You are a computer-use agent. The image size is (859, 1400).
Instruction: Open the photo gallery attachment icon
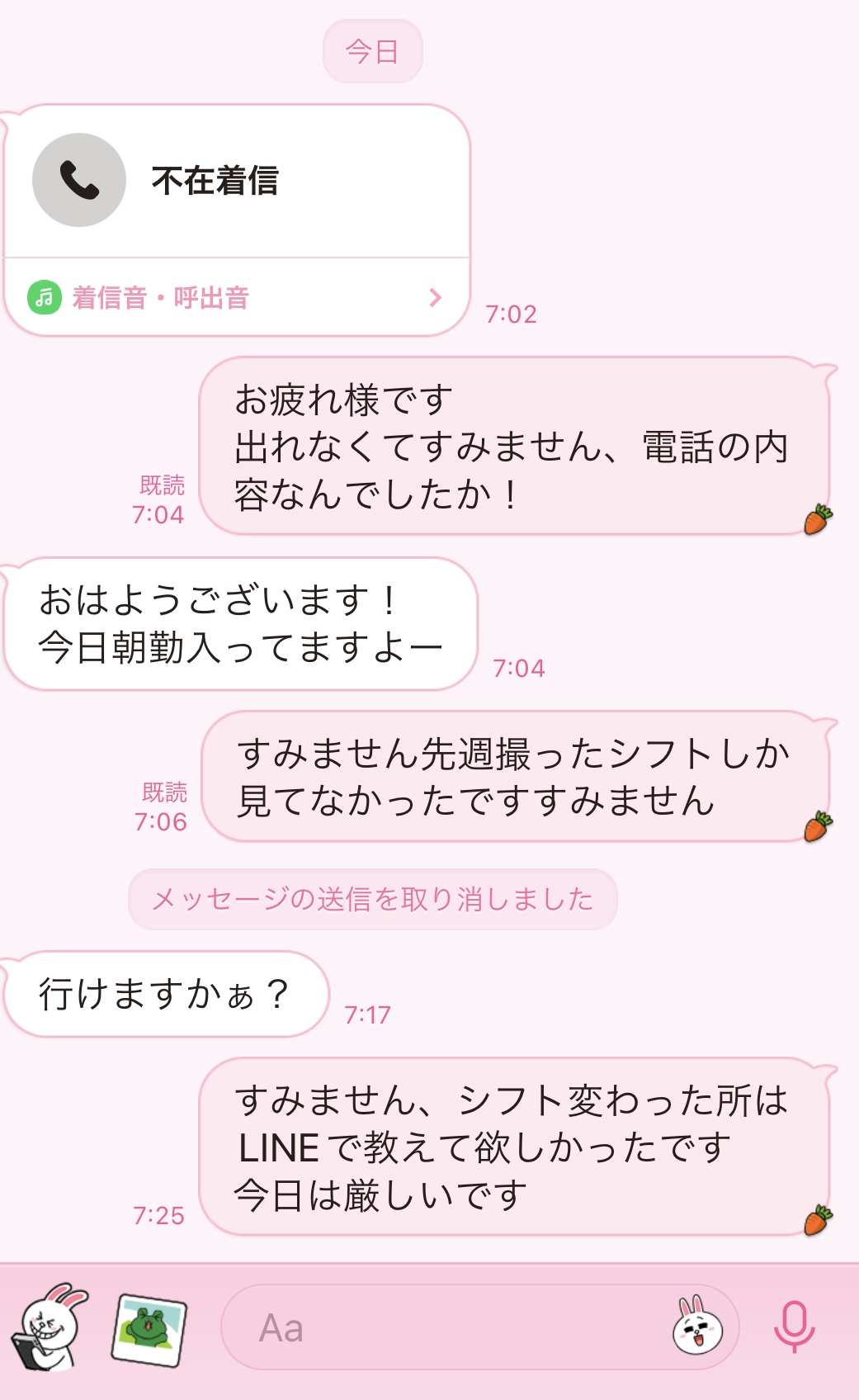(149, 1328)
